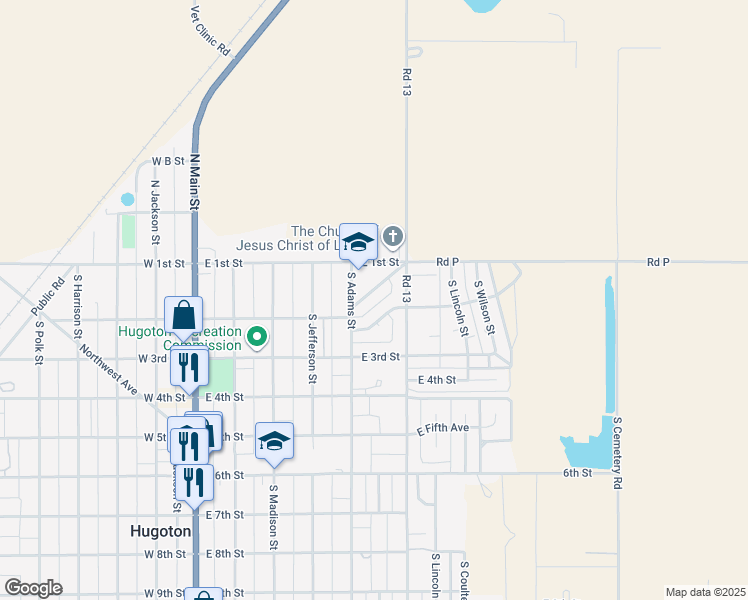Select the shopping bag marker above W 3rd St

pyautogui.click(x=184, y=316)
